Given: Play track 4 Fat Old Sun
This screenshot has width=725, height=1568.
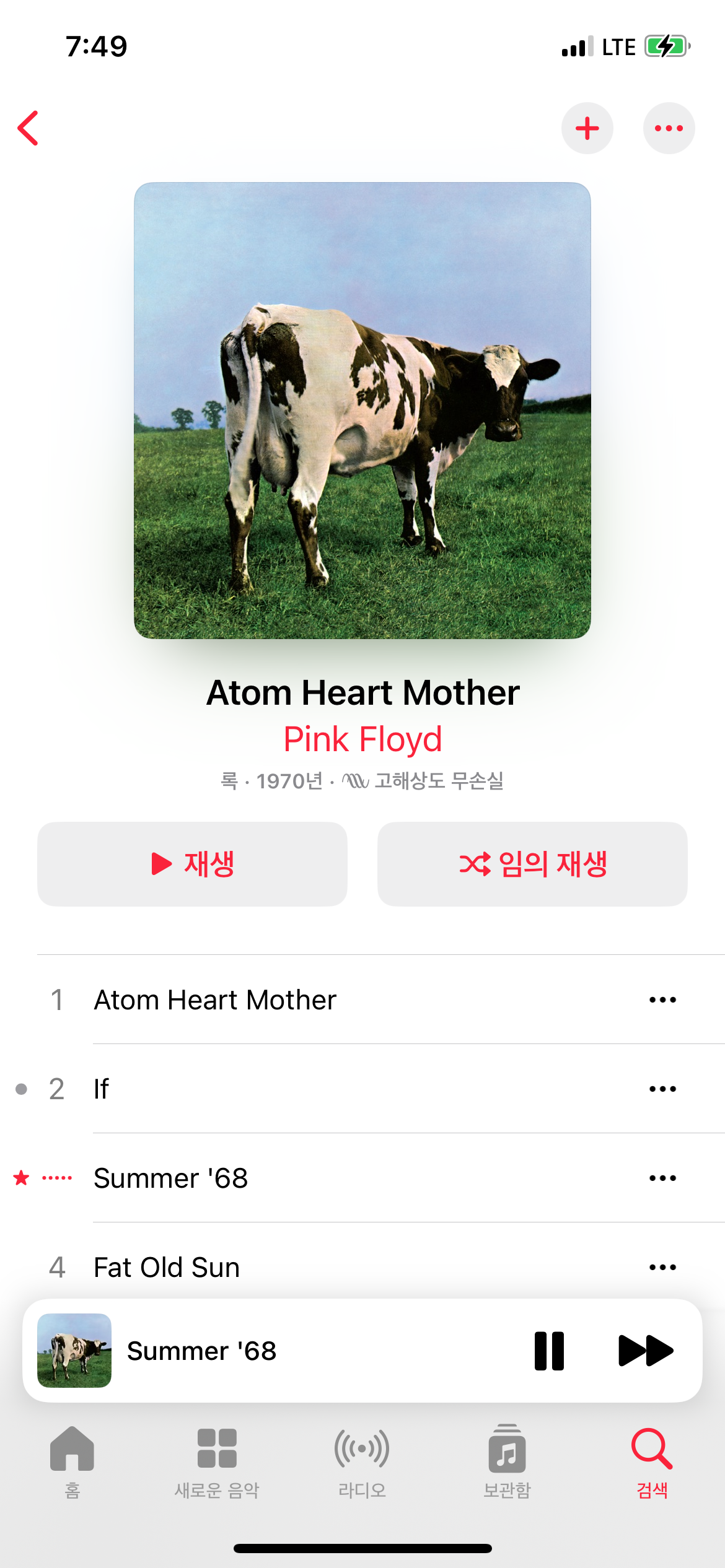Looking at the screenshot, I should pyautogui.click(x=166, y=1267).
